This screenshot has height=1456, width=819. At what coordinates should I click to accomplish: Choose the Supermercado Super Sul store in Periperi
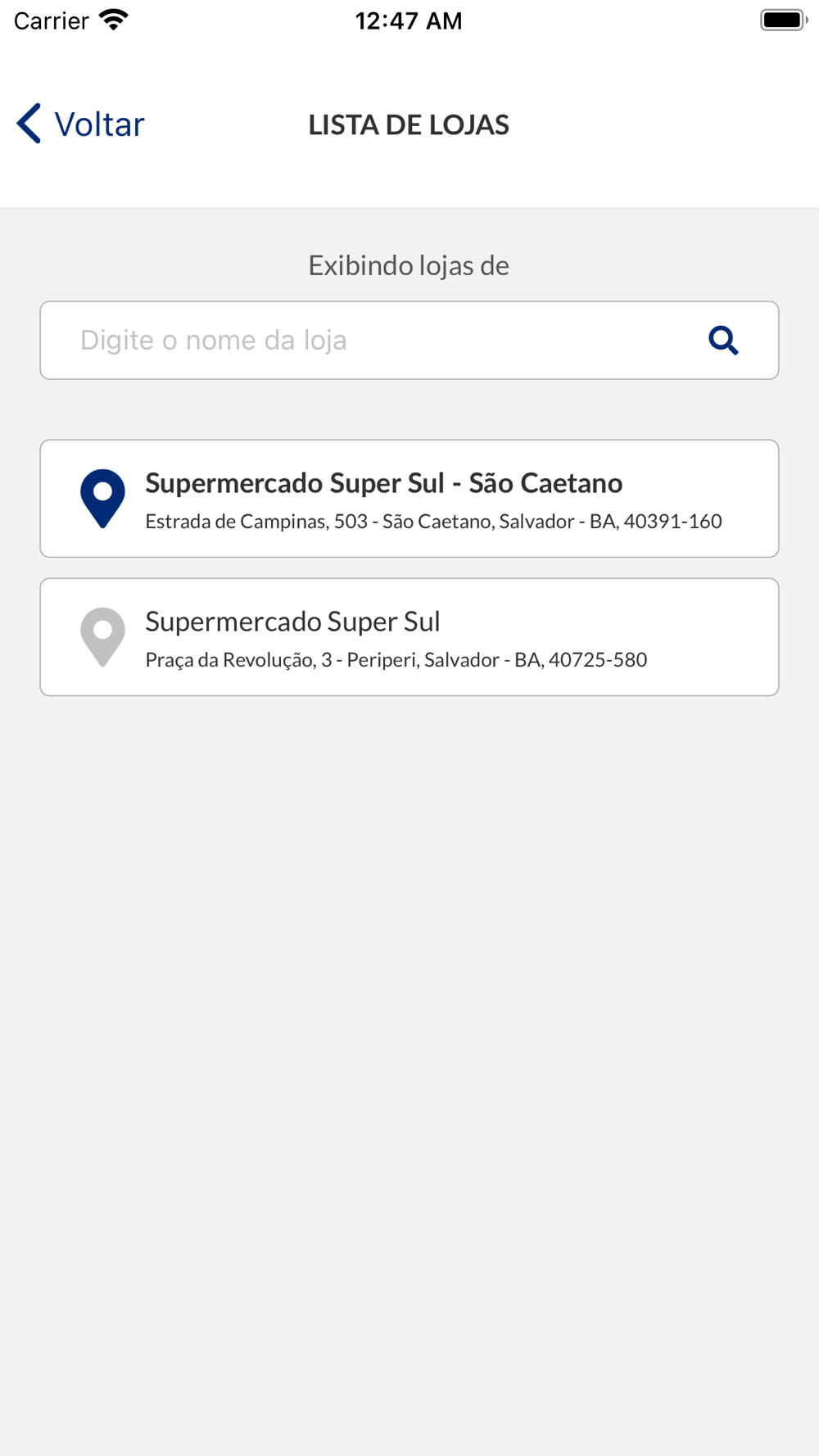coord(409,637)
